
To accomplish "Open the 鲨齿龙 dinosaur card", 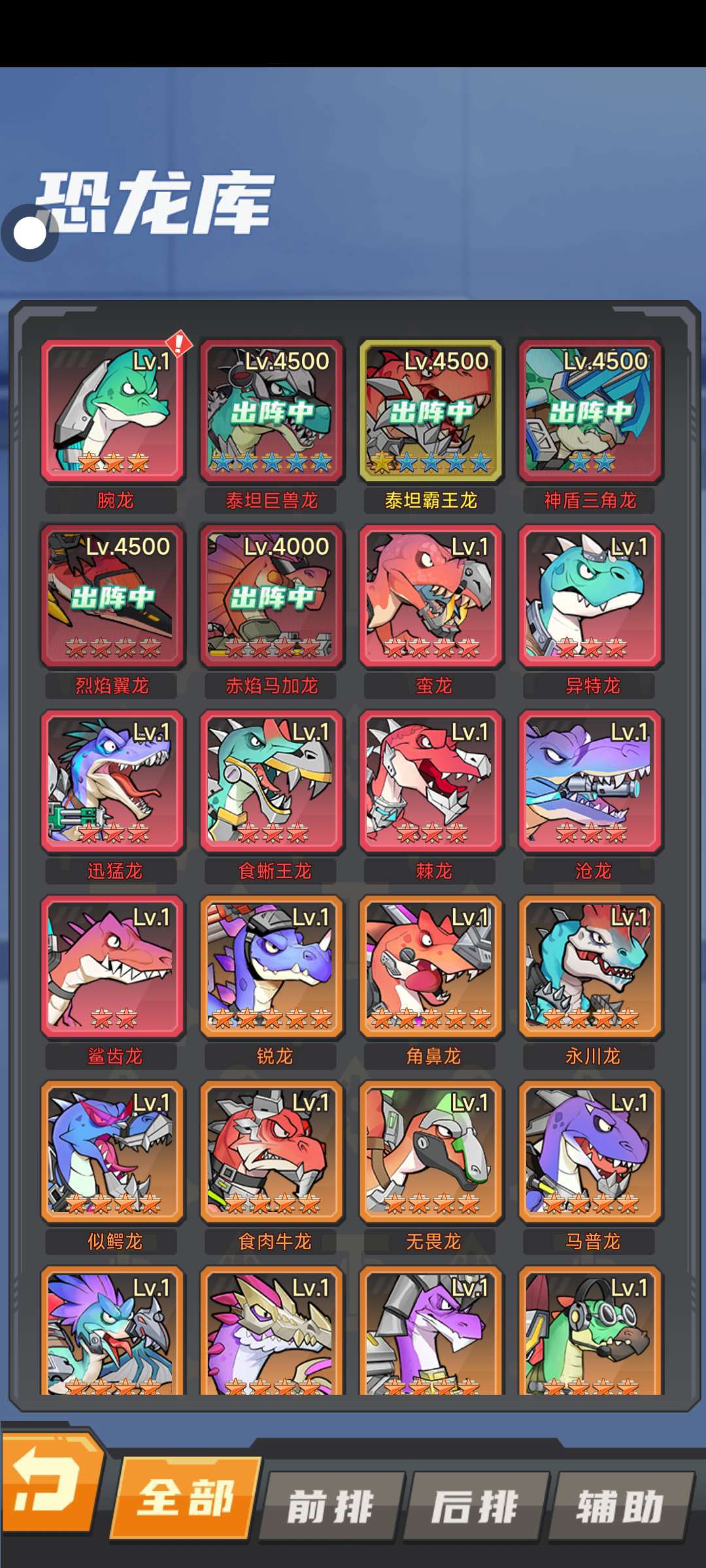I will pos(112,967).
